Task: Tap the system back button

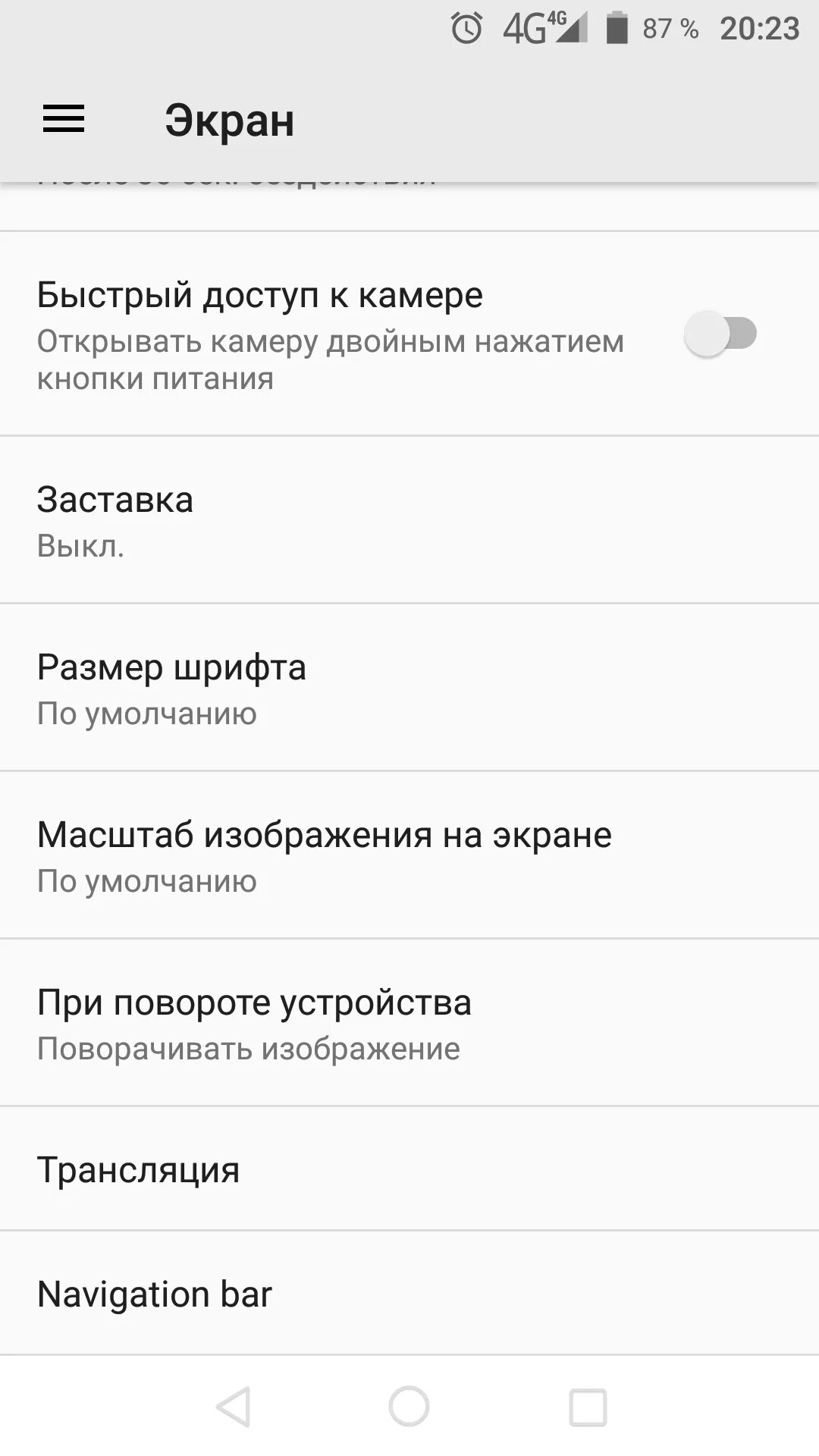Action: 234,1407
